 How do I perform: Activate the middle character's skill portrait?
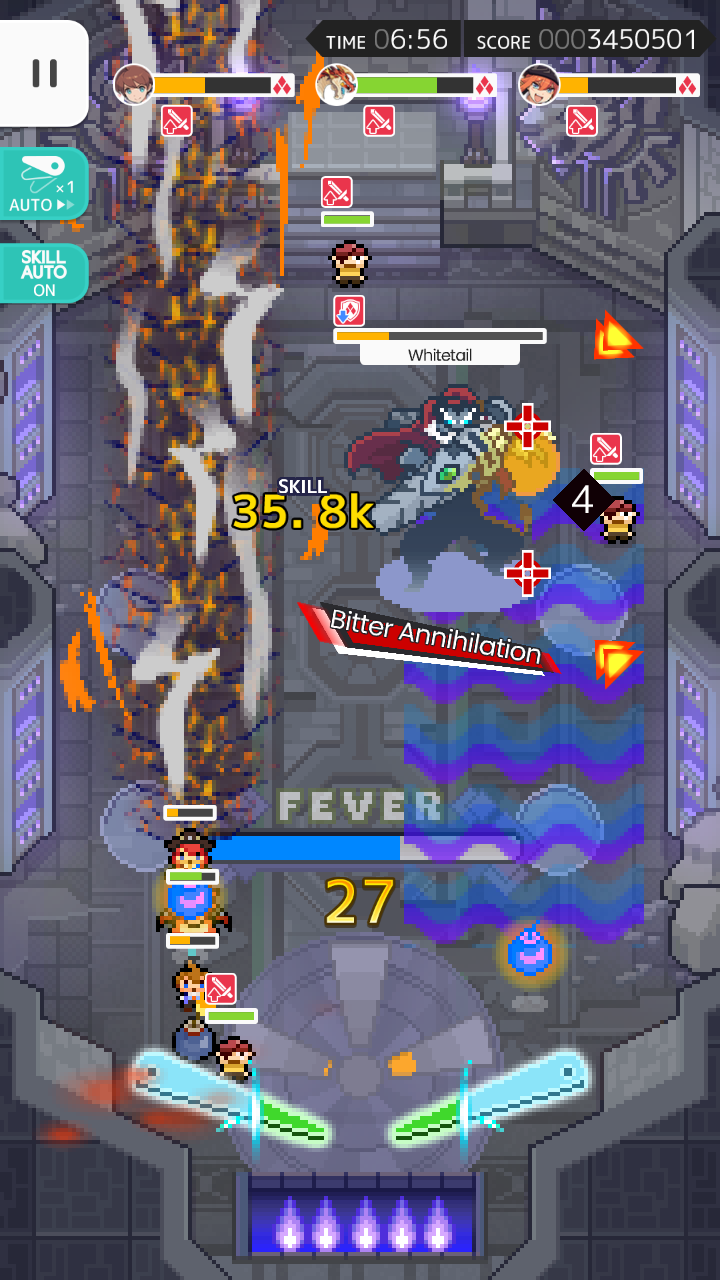point(336,84)
